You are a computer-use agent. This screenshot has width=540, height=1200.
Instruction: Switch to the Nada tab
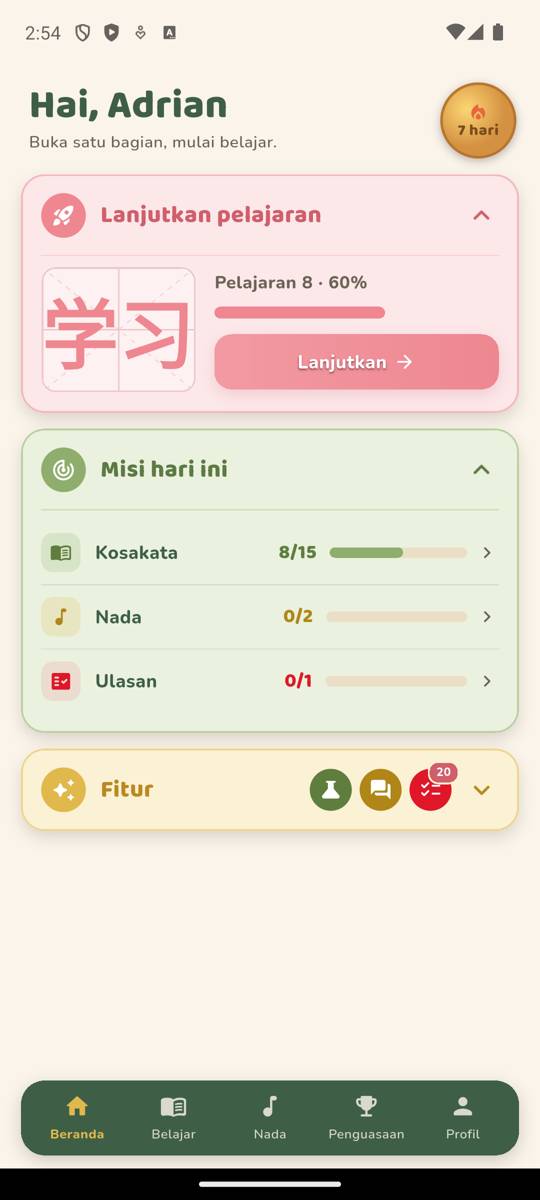point(270,1118)
